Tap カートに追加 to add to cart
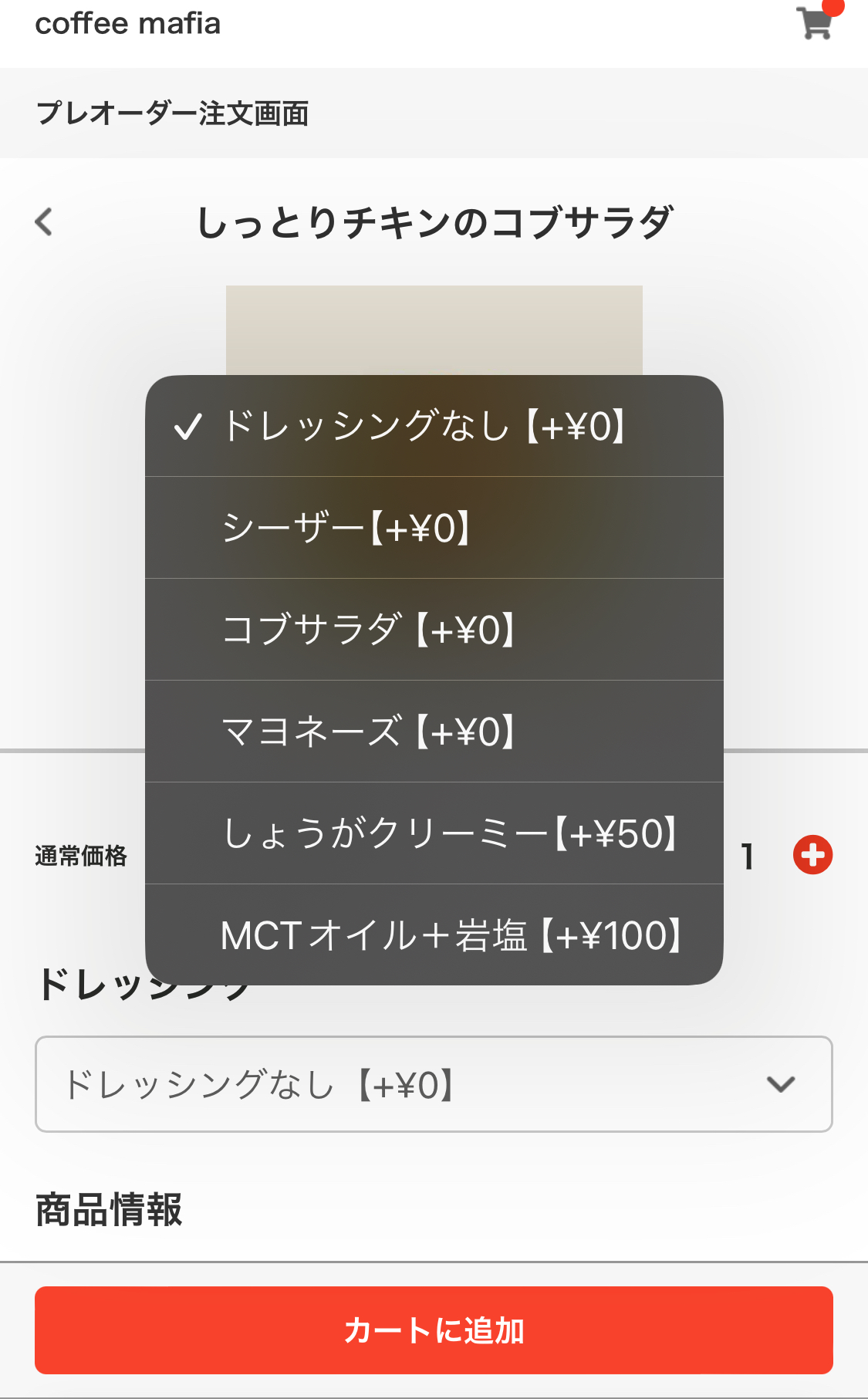The width and height of the screenshot is (868, 1399). tap(434, 1330)
